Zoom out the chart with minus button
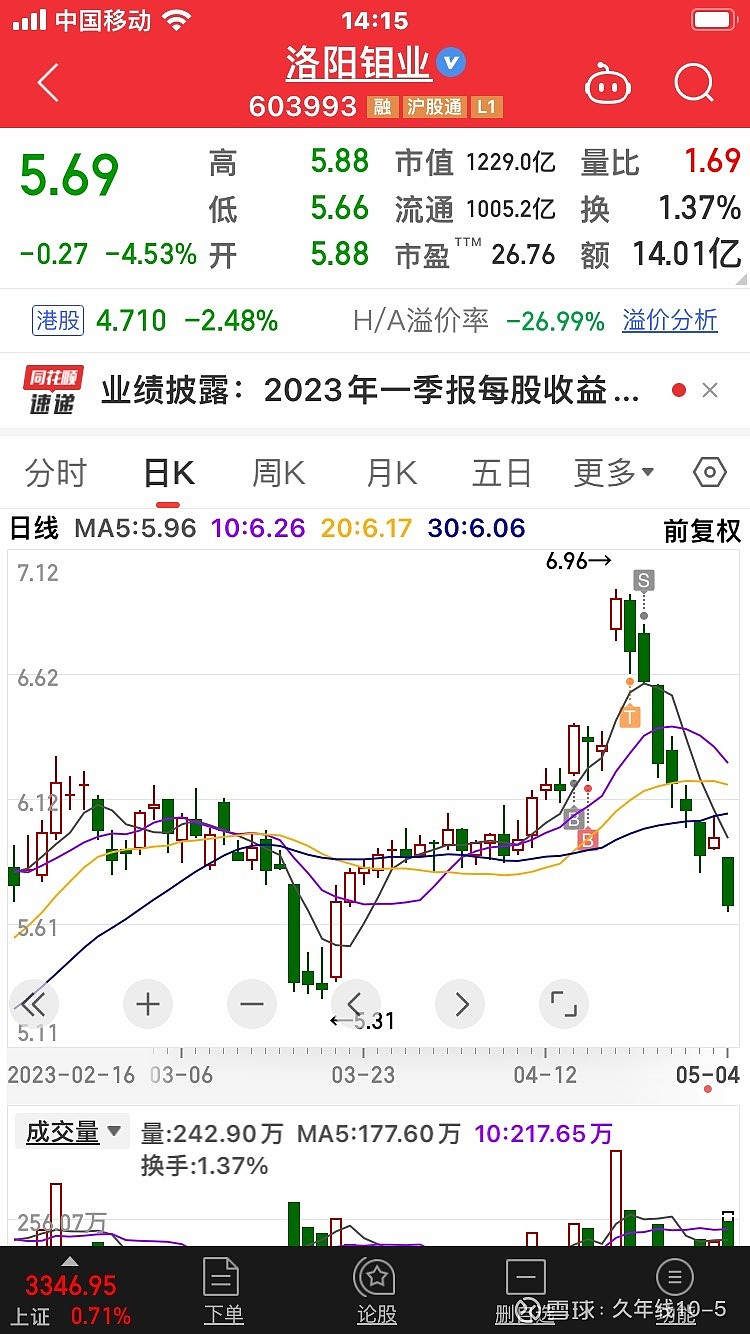 252,1003
